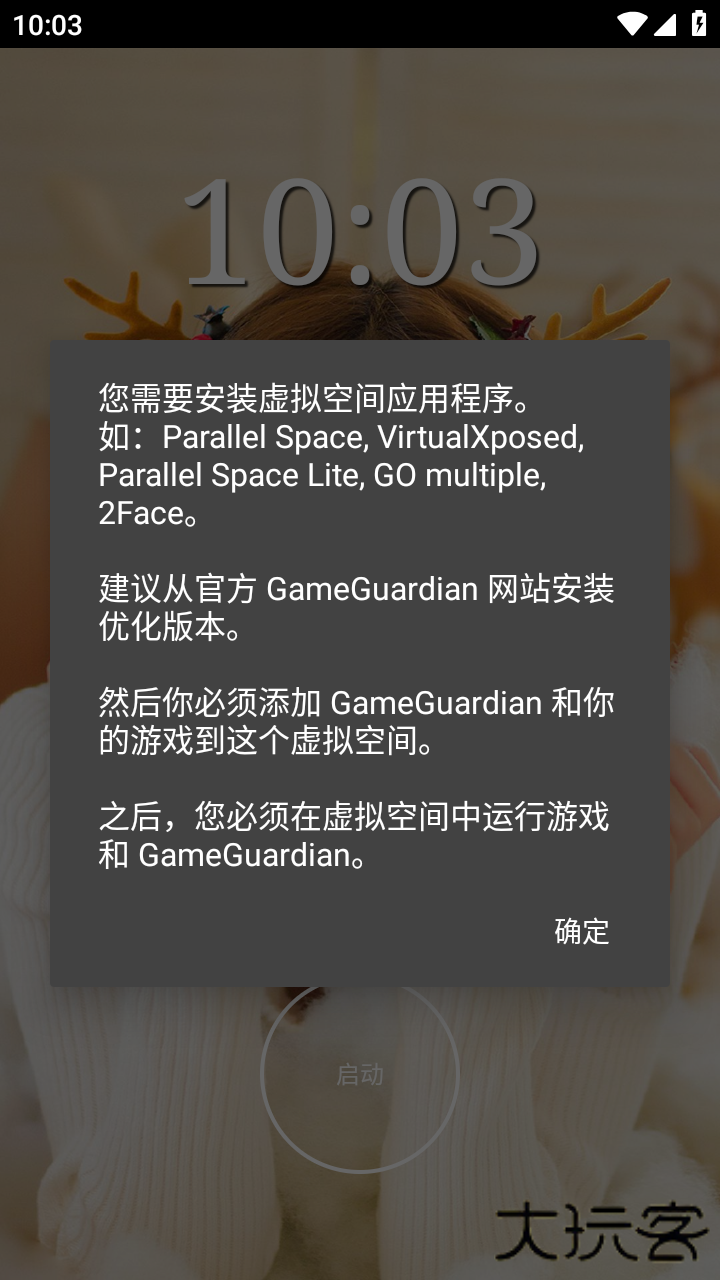Tap the battery charging icon
The image size is (720, 1280).
698,24
